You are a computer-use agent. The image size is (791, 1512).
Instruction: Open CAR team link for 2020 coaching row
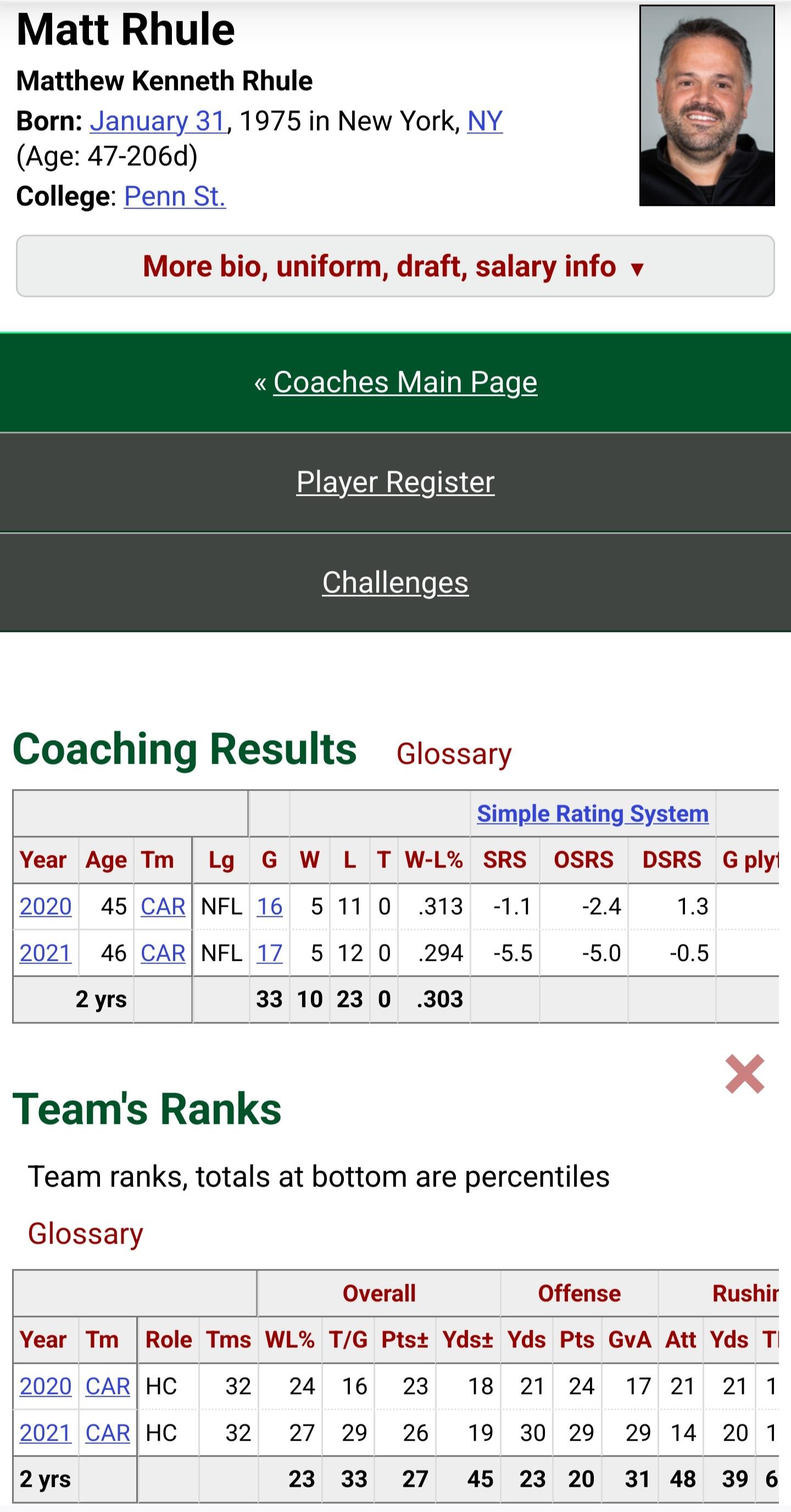pyautogui.click(x=163, y=906)
